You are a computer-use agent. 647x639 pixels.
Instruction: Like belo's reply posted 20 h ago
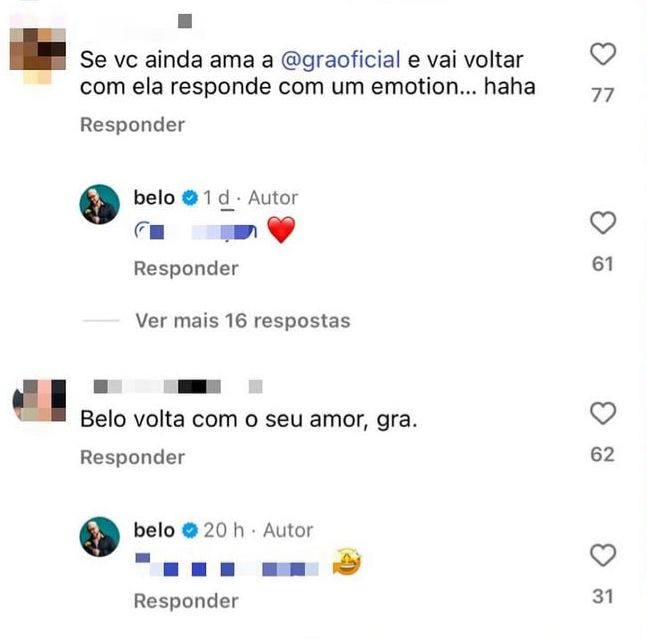pos(602,555)
